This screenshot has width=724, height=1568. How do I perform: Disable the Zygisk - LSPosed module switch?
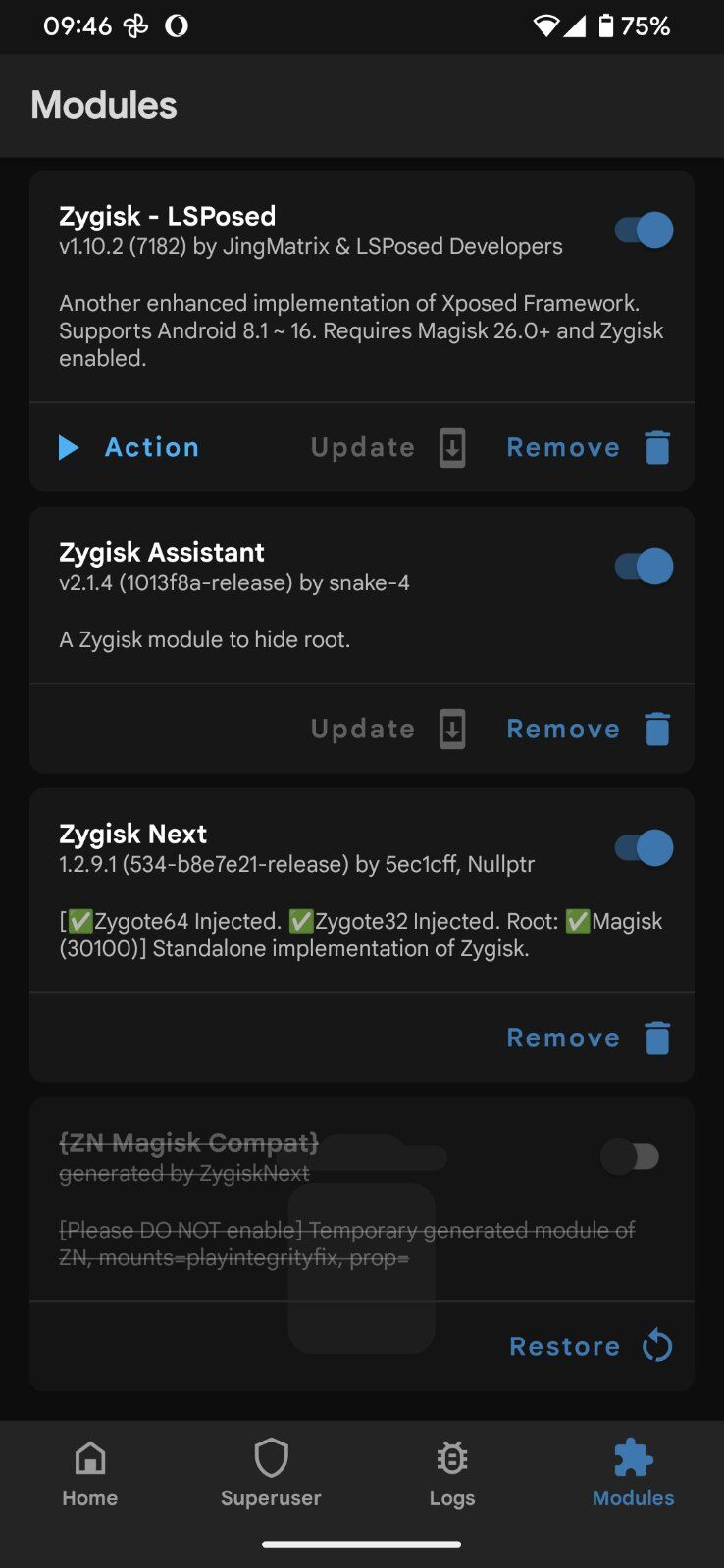[644, 230]
